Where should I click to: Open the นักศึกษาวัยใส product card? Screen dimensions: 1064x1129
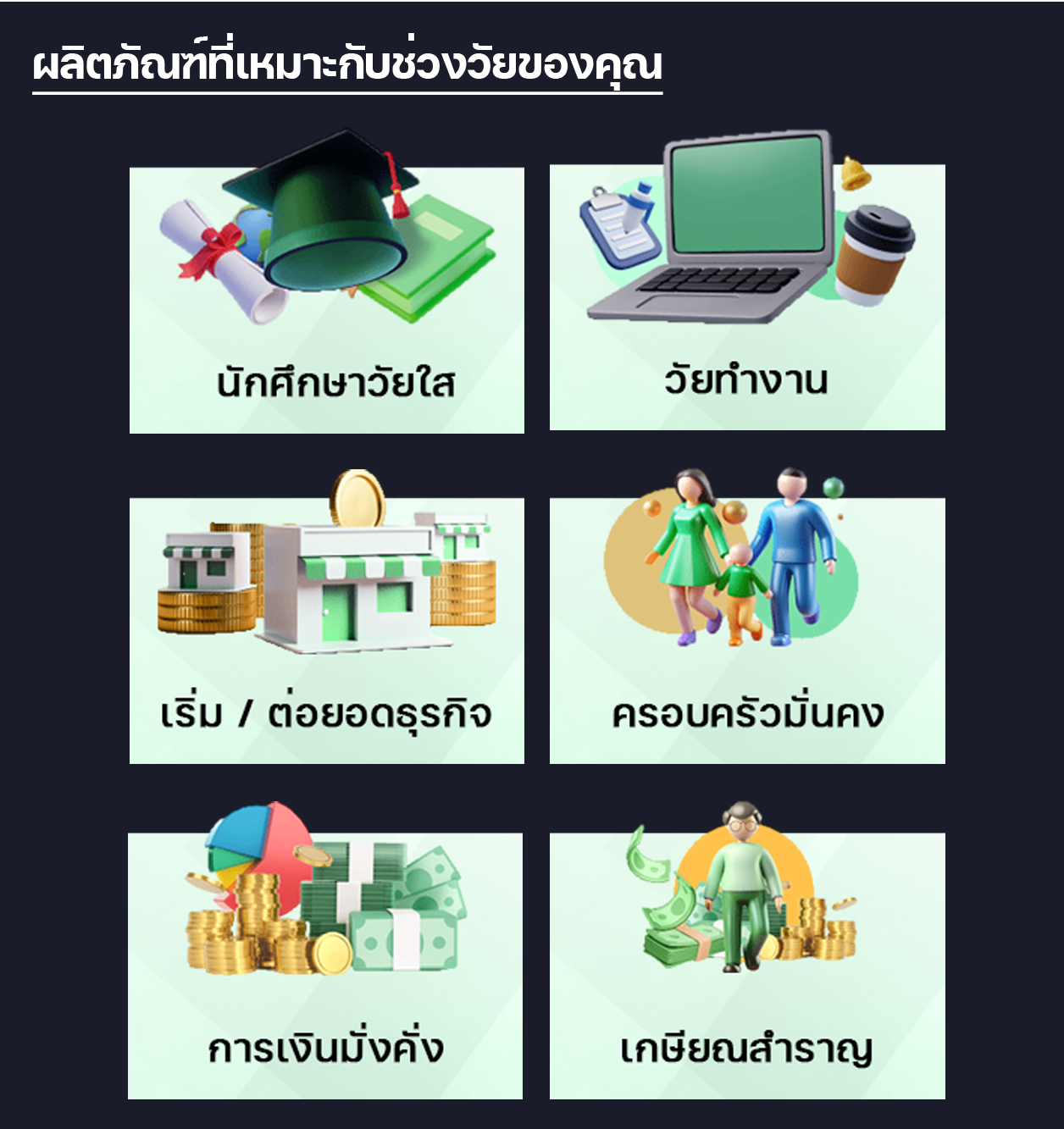[x=326, y=301]
